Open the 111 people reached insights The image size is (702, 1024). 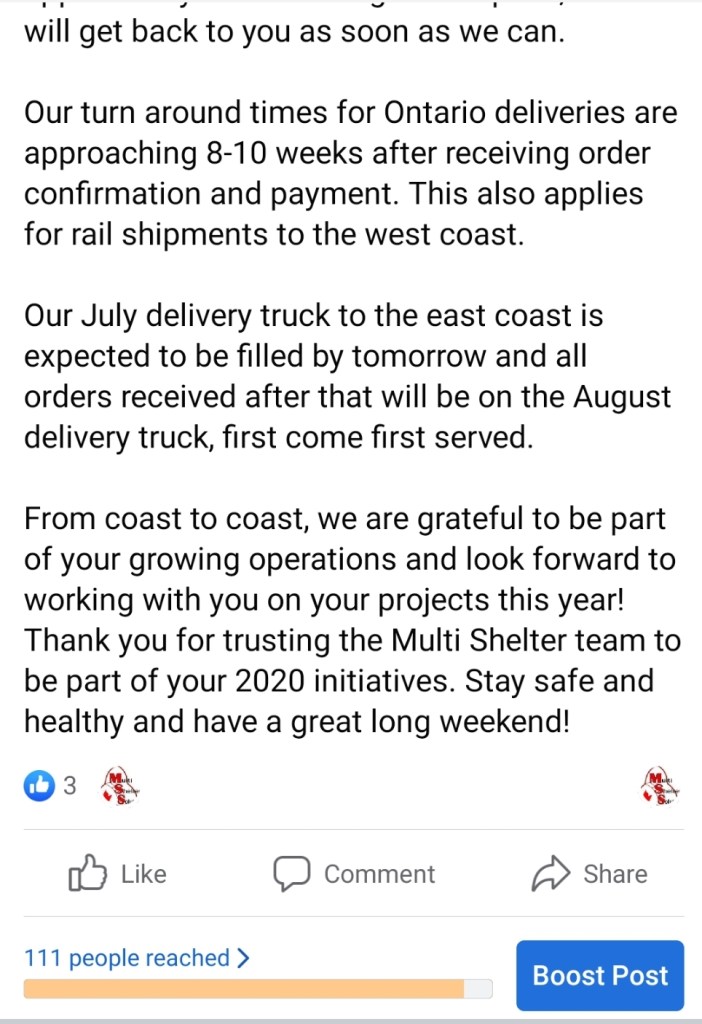pyautogui.click(x=137, y=958)
